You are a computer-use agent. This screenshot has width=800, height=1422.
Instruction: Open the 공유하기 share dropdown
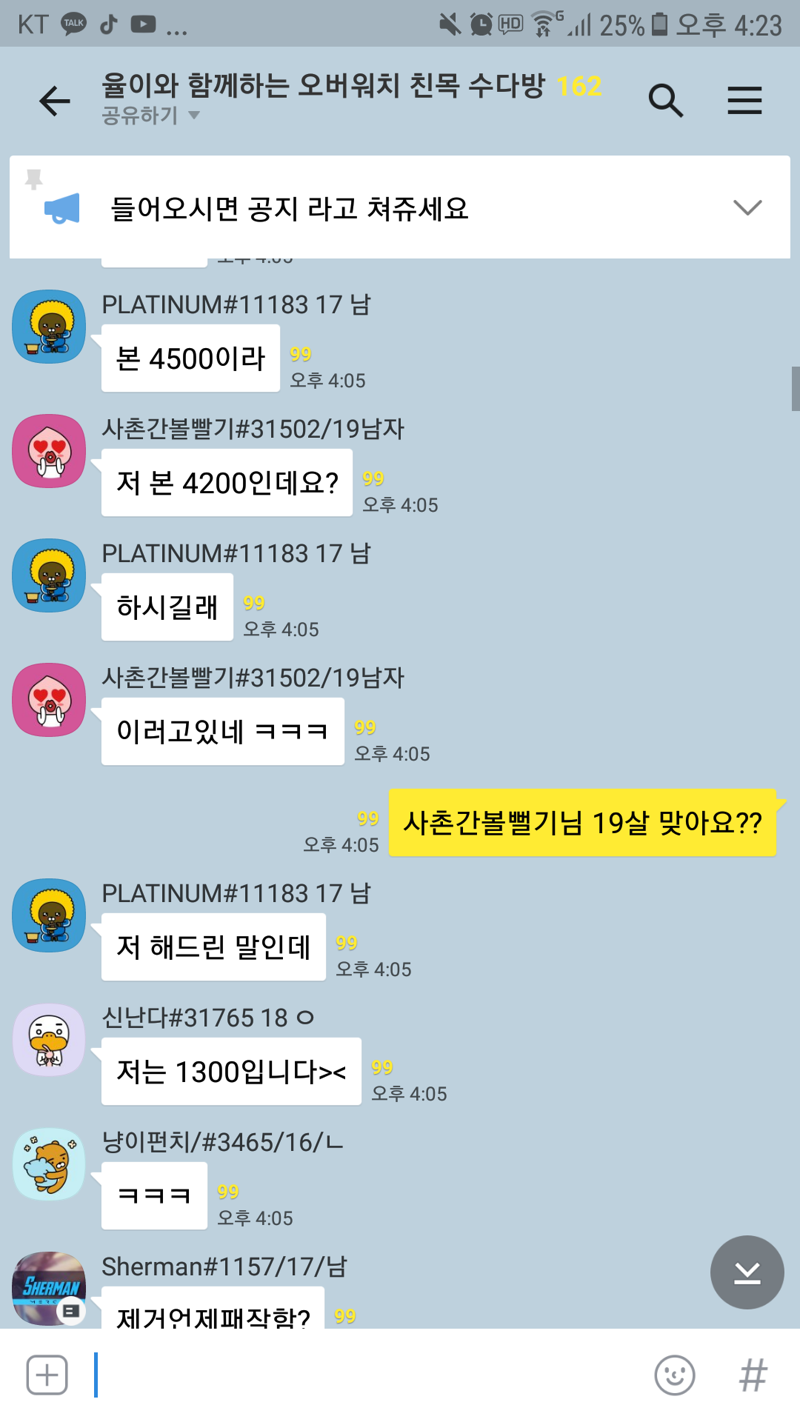pyautogui.click(x=150, y=116)
